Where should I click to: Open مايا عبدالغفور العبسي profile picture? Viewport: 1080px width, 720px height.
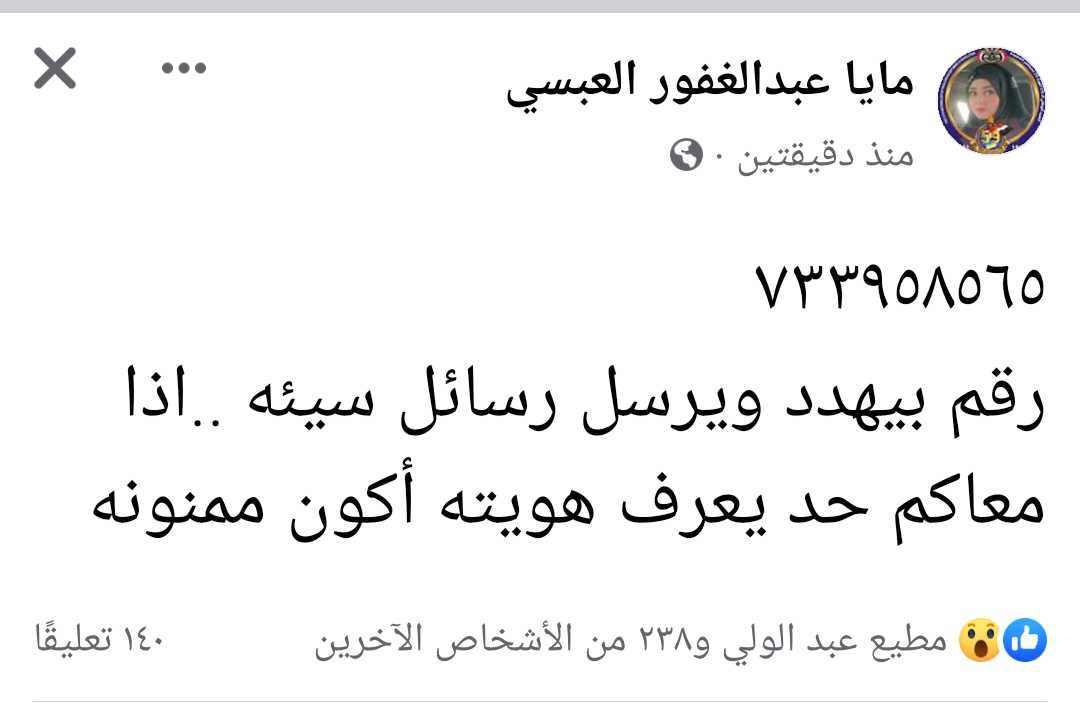coord(990,101)
